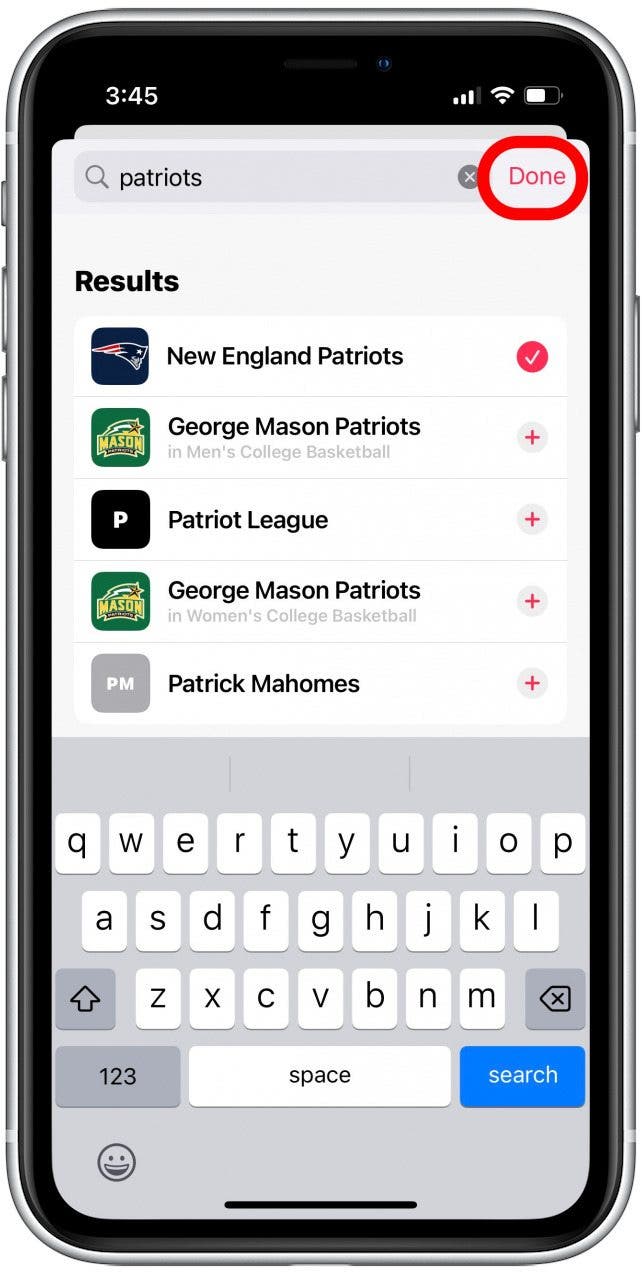The image size is (642, 1274).
Task: Add George Mason Patriots Women's College Basketball
Action: point(532,602)
